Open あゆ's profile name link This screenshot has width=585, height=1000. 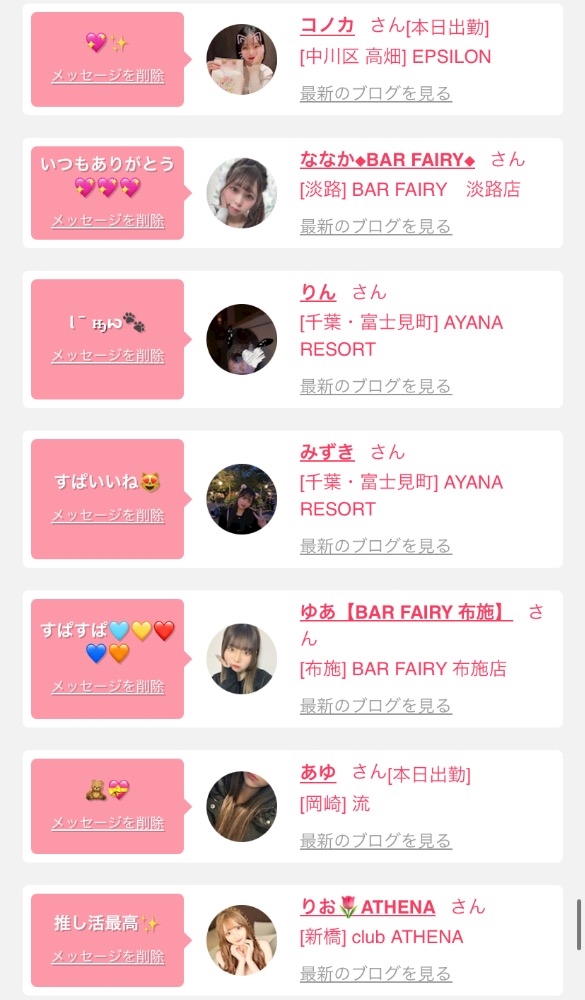click(318, 772)
